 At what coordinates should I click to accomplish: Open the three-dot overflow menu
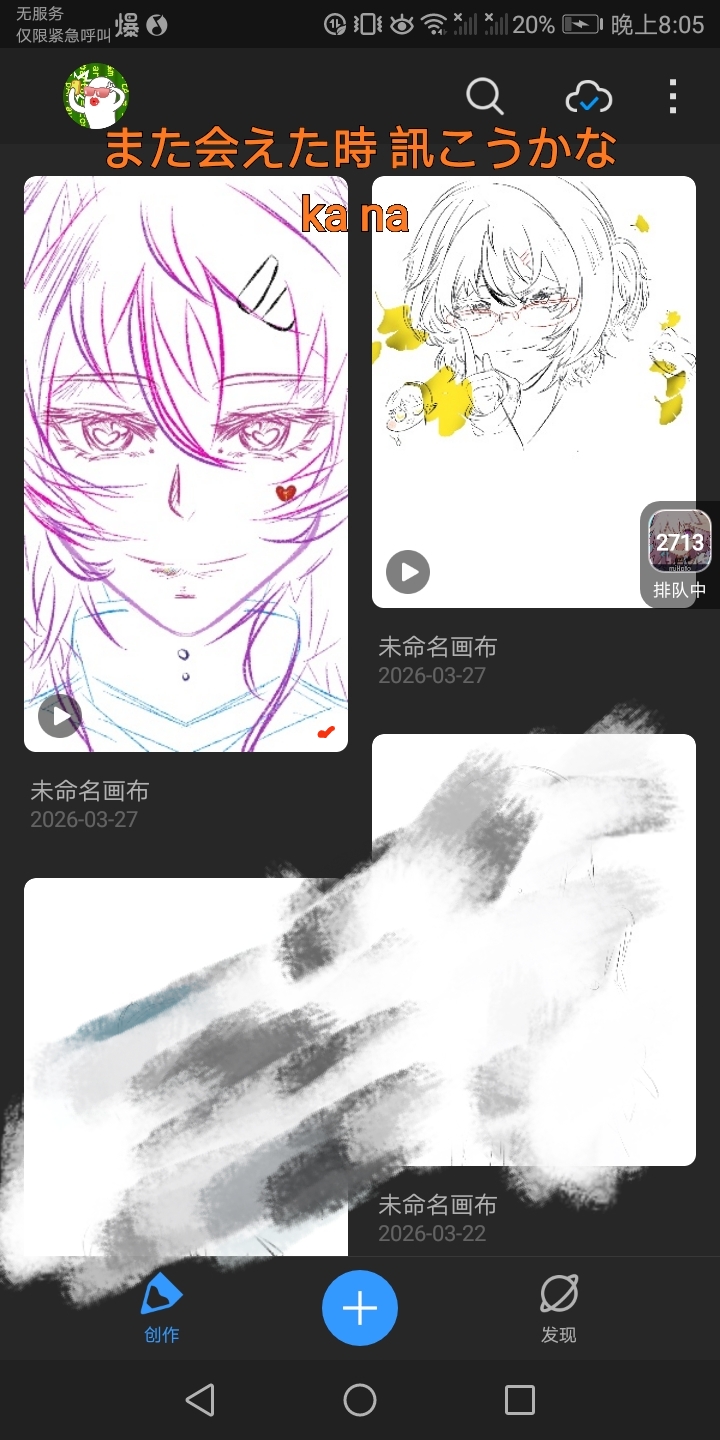pos(672,97)
